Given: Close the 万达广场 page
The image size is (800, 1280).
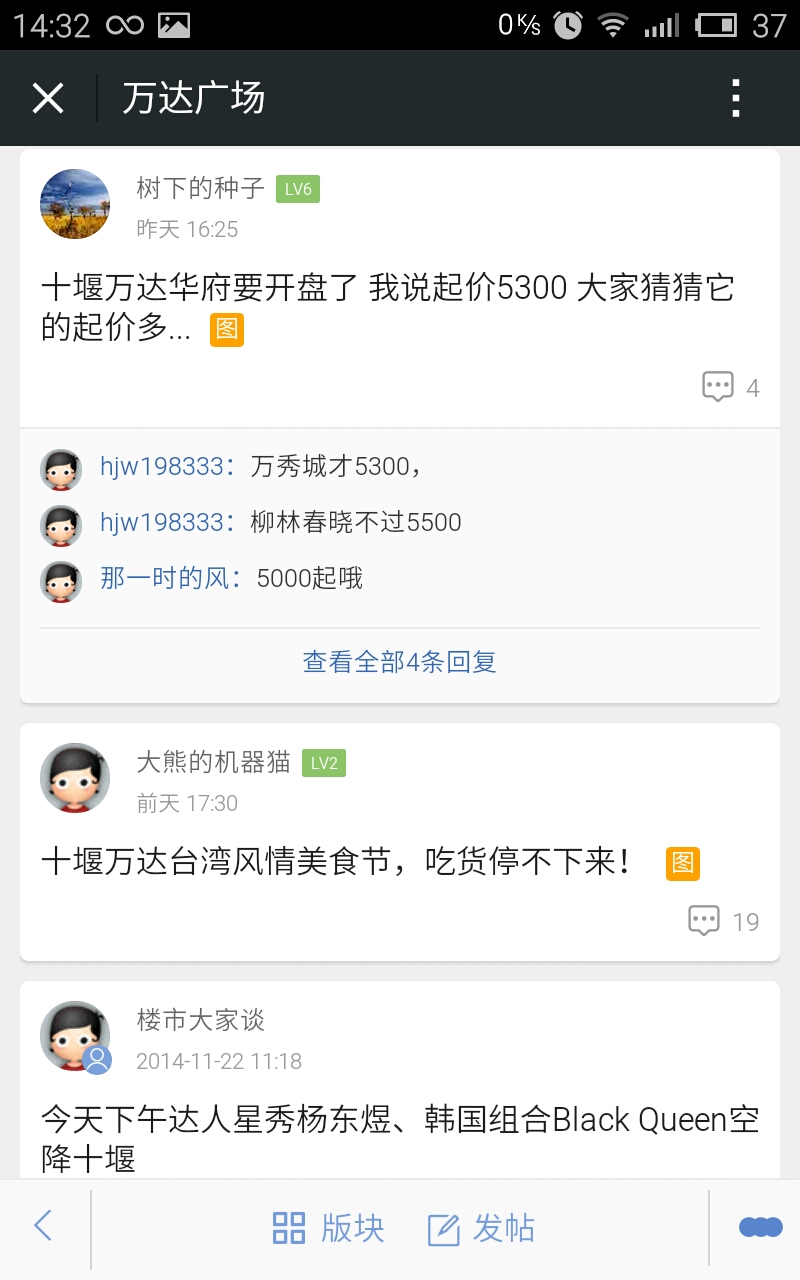Looking at the screenshot, I should tap(47, 98).
